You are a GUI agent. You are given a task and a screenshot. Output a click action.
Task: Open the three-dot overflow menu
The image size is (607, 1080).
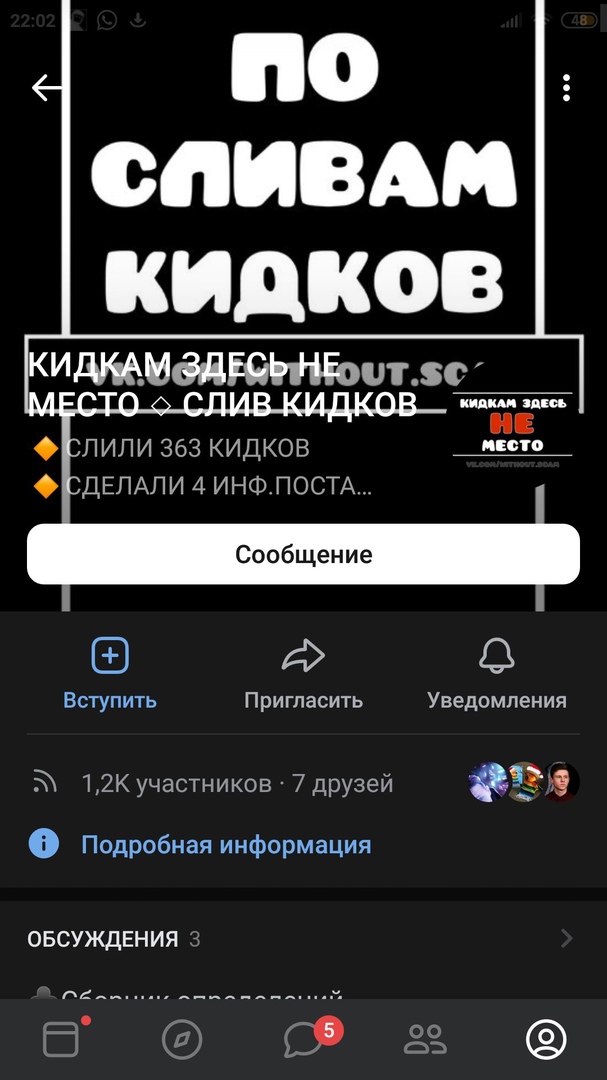tap(566, 88)
